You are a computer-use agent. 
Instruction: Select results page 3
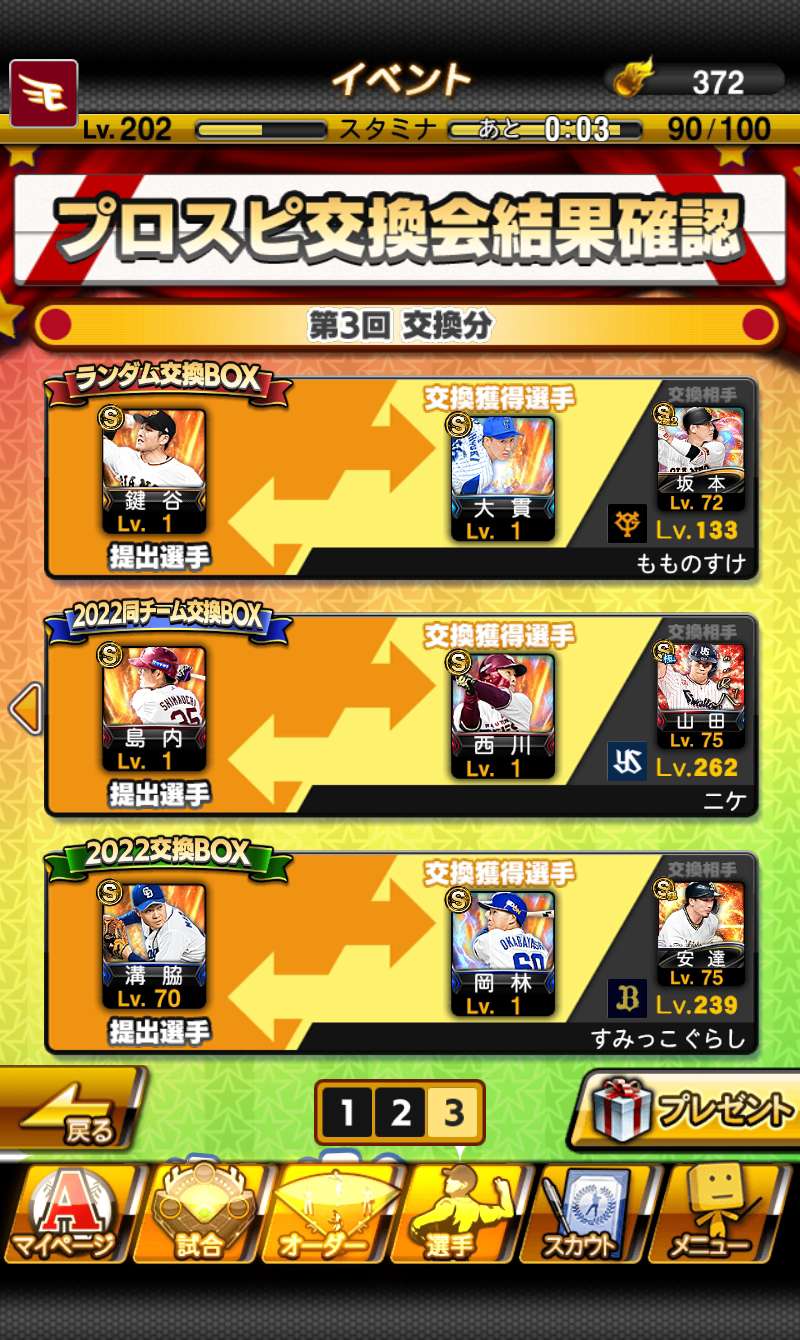[x=454, y=1112]
